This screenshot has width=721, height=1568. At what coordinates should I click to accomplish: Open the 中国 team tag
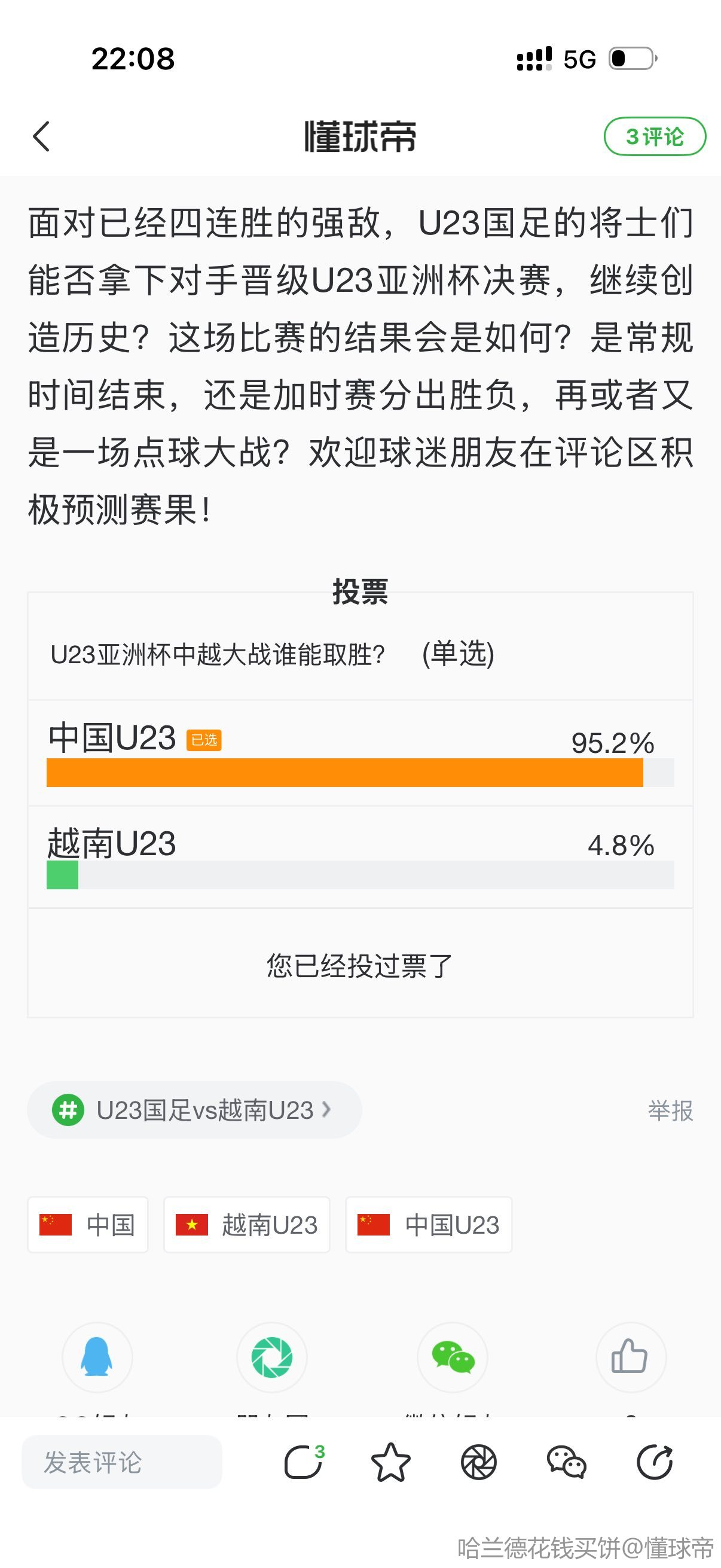(88, 1225)
